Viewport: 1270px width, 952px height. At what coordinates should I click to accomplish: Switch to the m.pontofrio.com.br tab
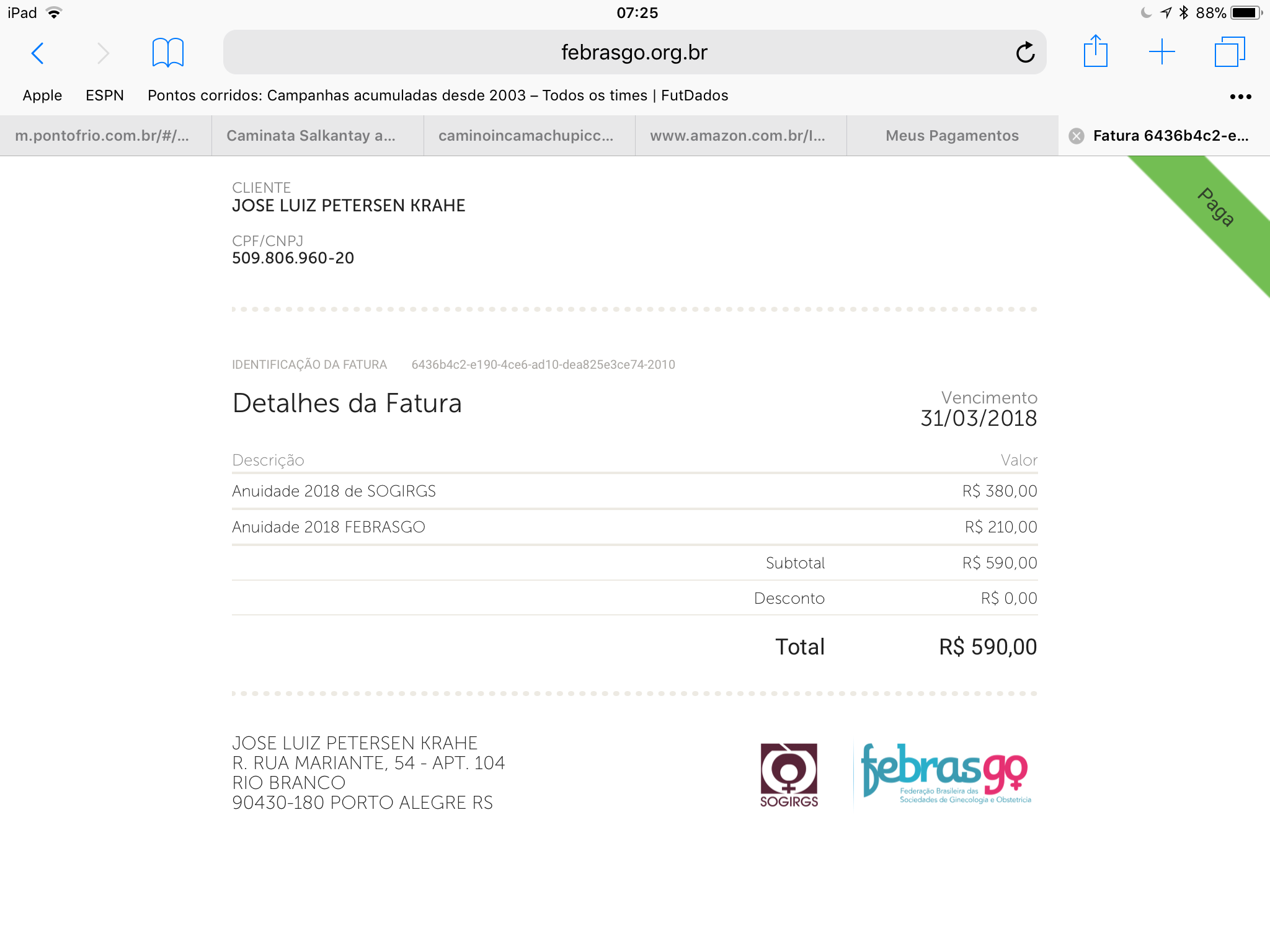click(103, 136)
